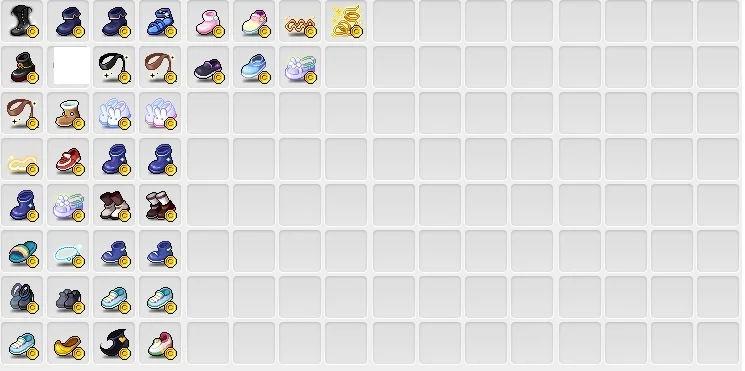Choose the red loafer shoe
This screenshot has width=745, height=371.
tap(69, 161)
